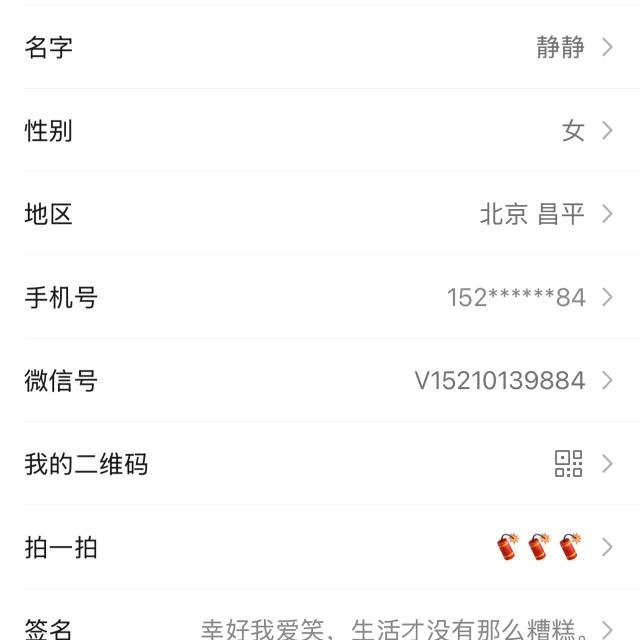Open the 微信号 WeChat ID row
Image resolution: width=640 pixels, height=640 pixels.
(320, 381)
